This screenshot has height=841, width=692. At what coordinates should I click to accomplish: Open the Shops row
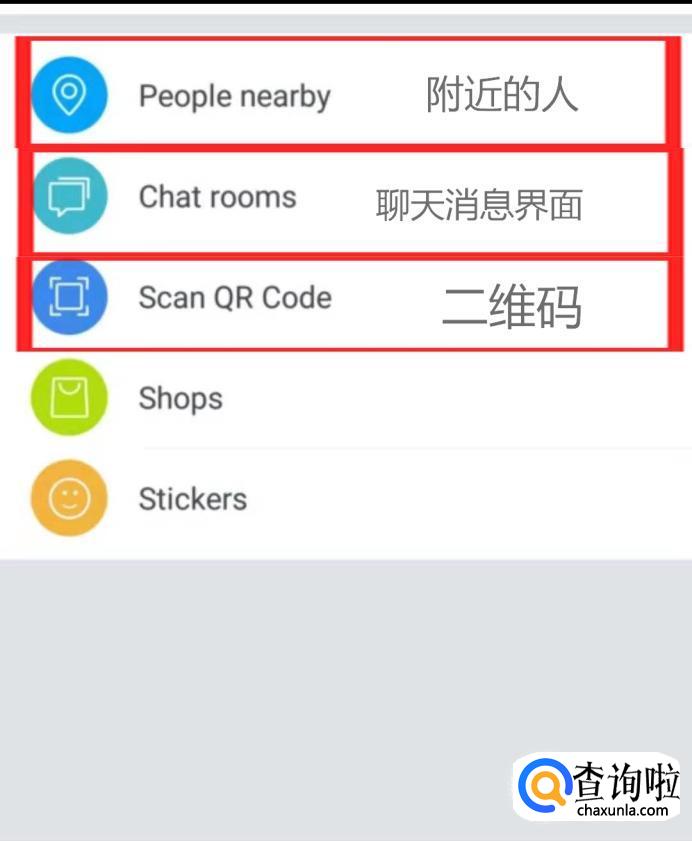tap(181, 398)
